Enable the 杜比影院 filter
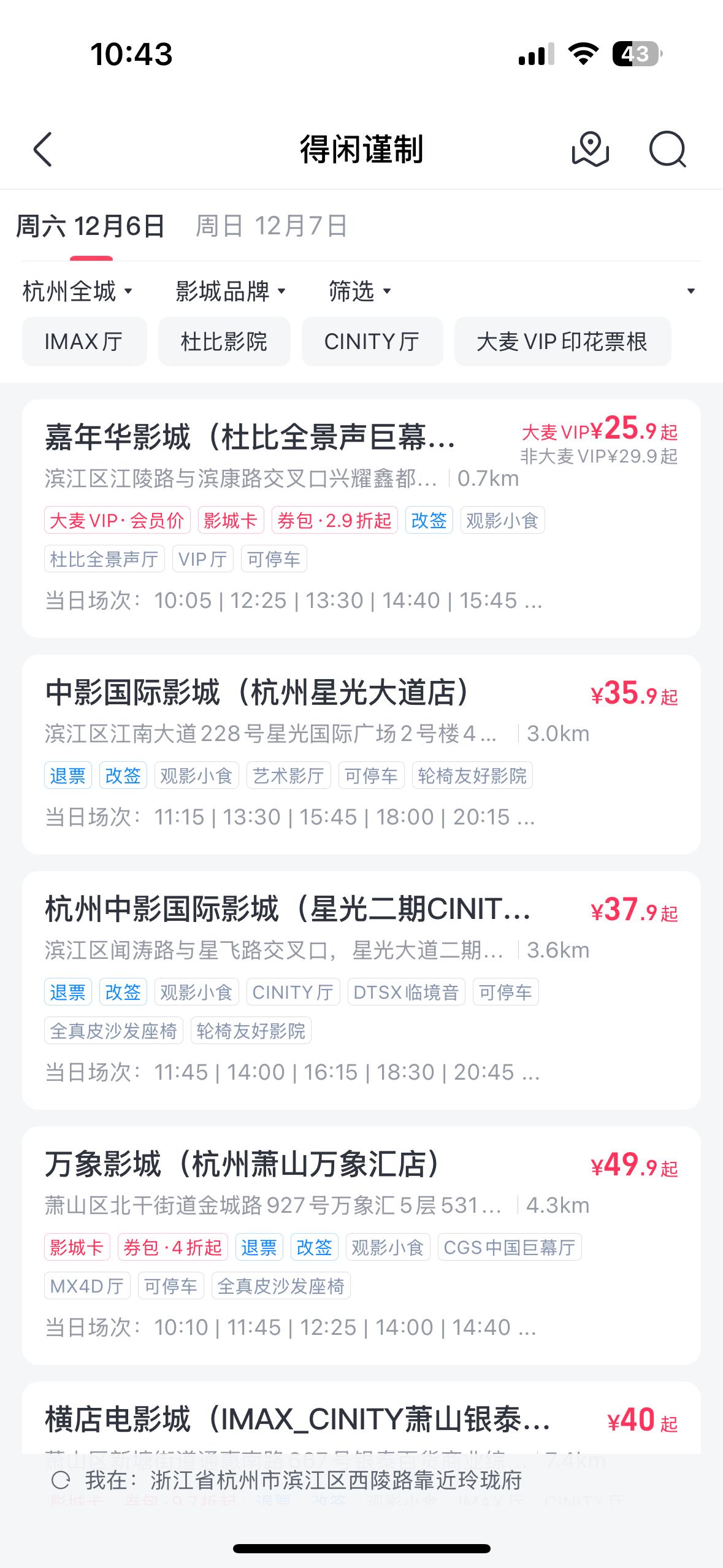 224,342
